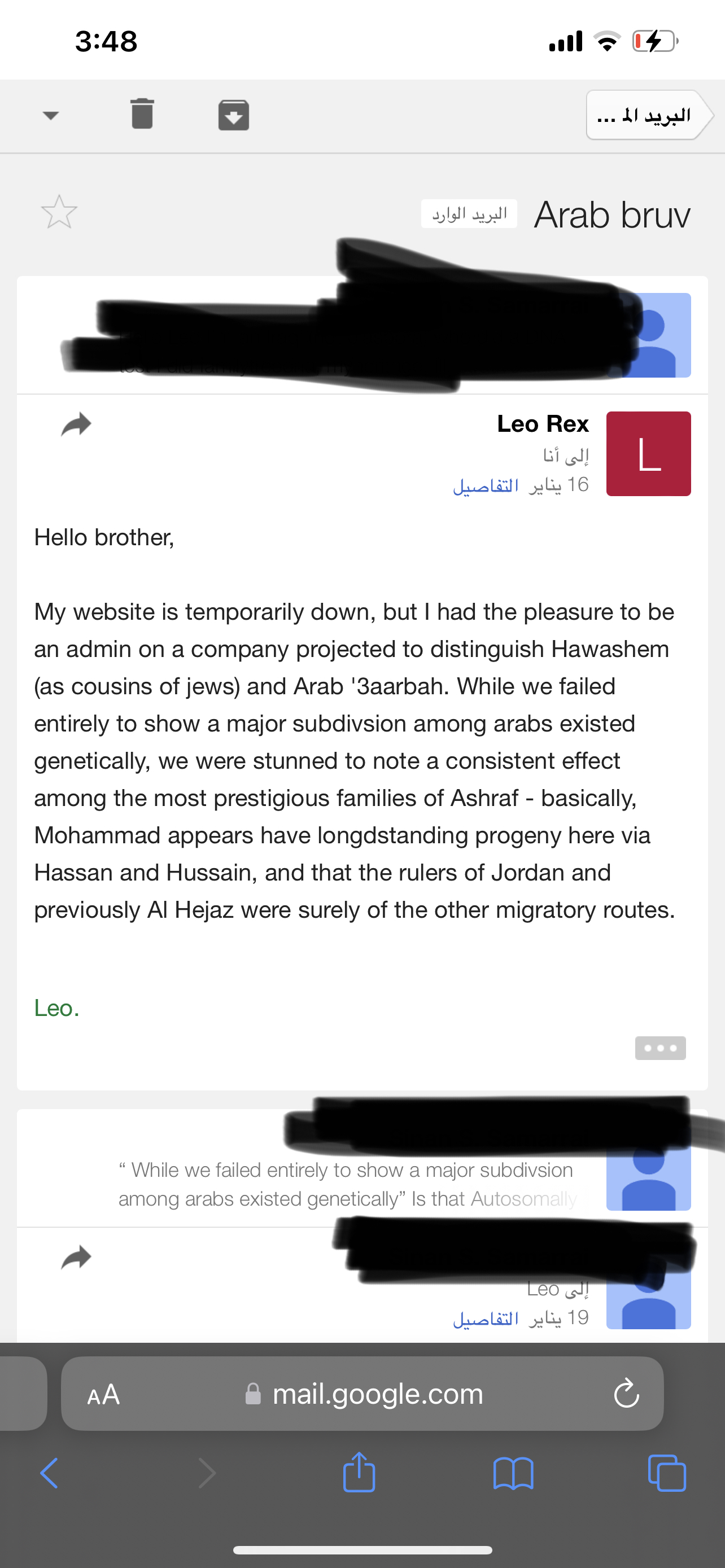This screenshot has width=725, height=1568.
Task: Delete this conversation with trash icon
Action: tap(142, 115)
